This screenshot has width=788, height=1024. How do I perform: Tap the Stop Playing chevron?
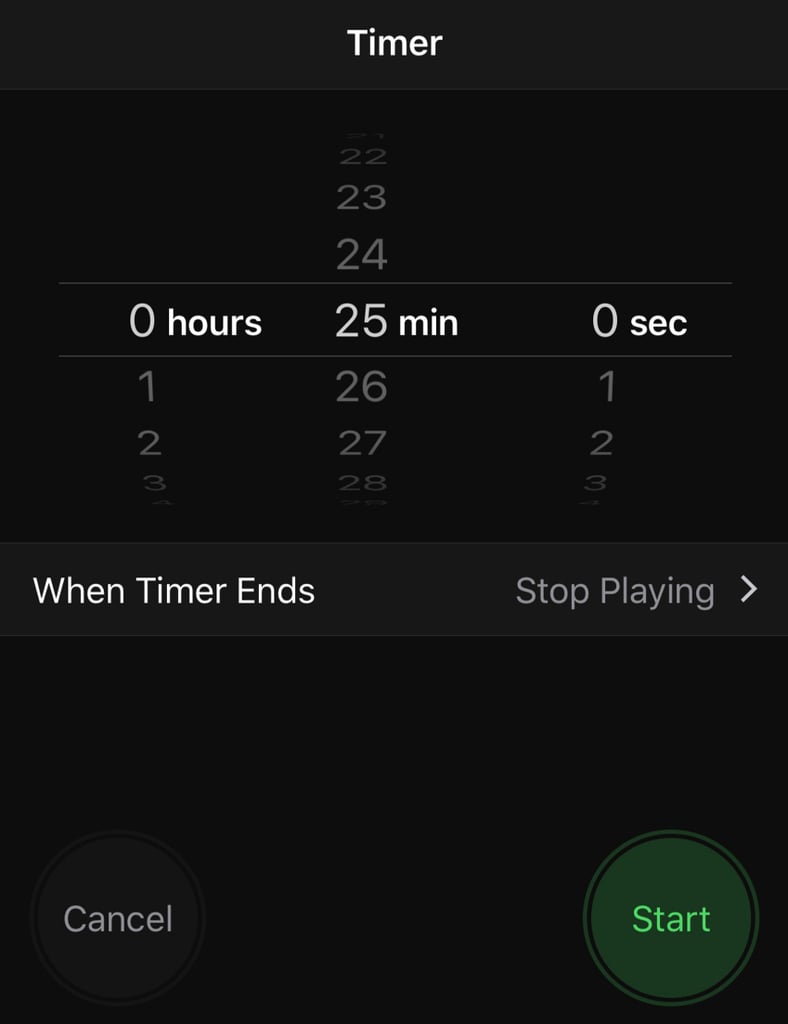[748, 590]
